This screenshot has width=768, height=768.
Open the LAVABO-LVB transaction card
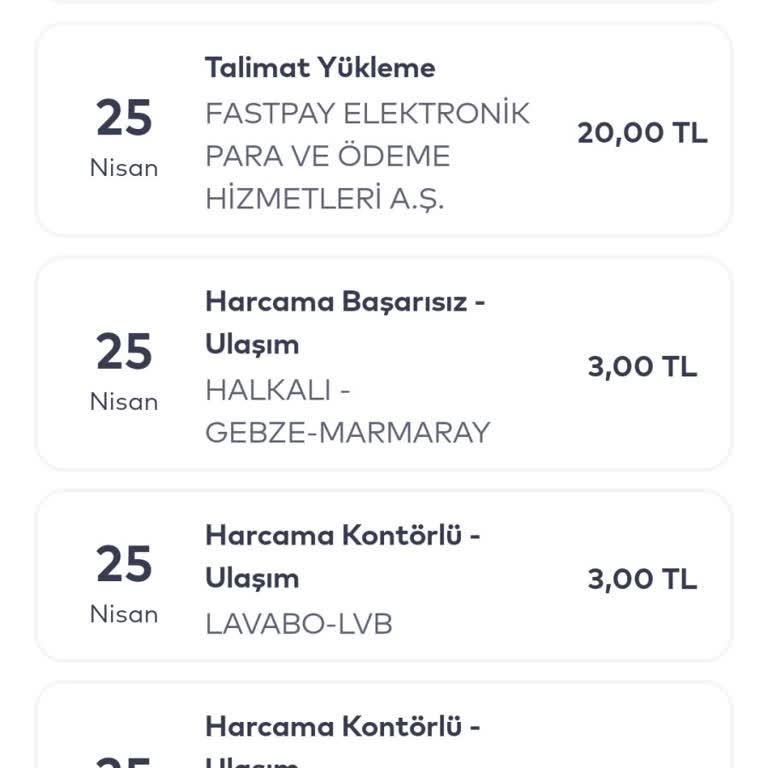384,578
